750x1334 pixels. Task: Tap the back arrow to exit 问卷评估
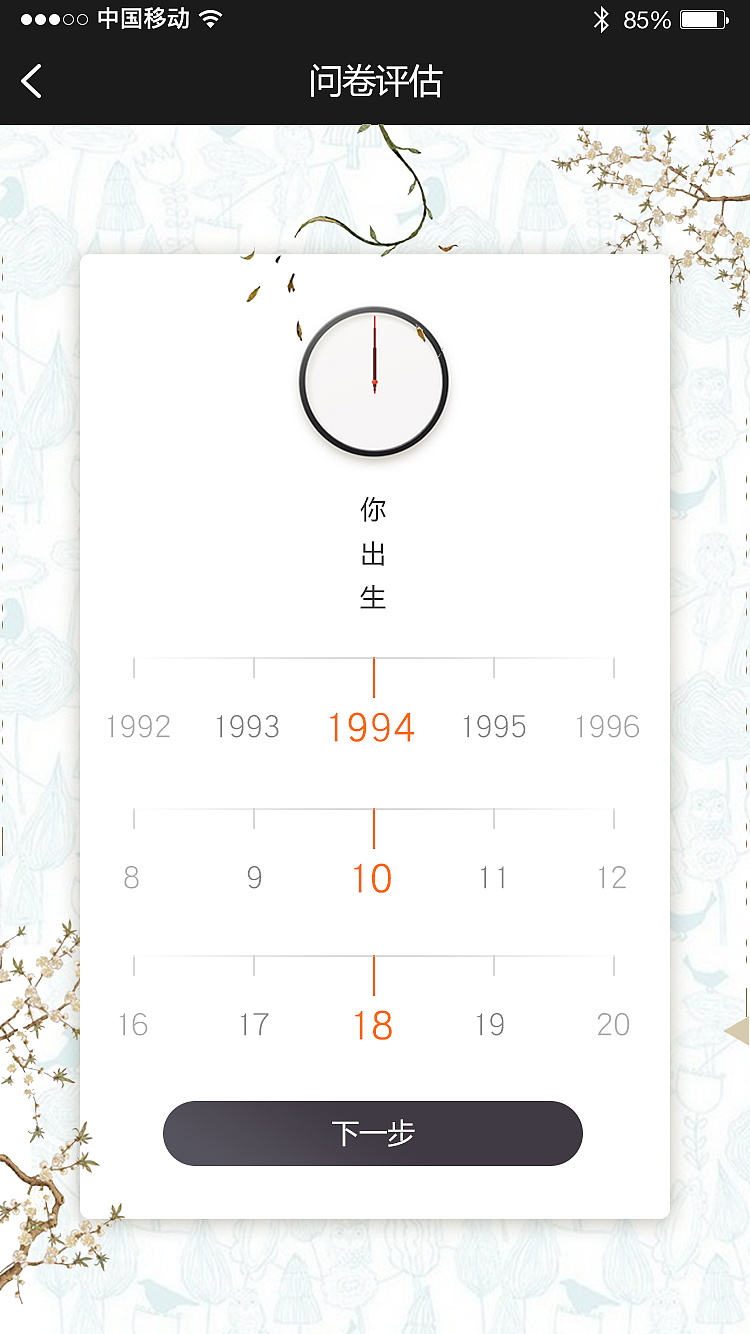pyautogui.click(x=30, y=80)
